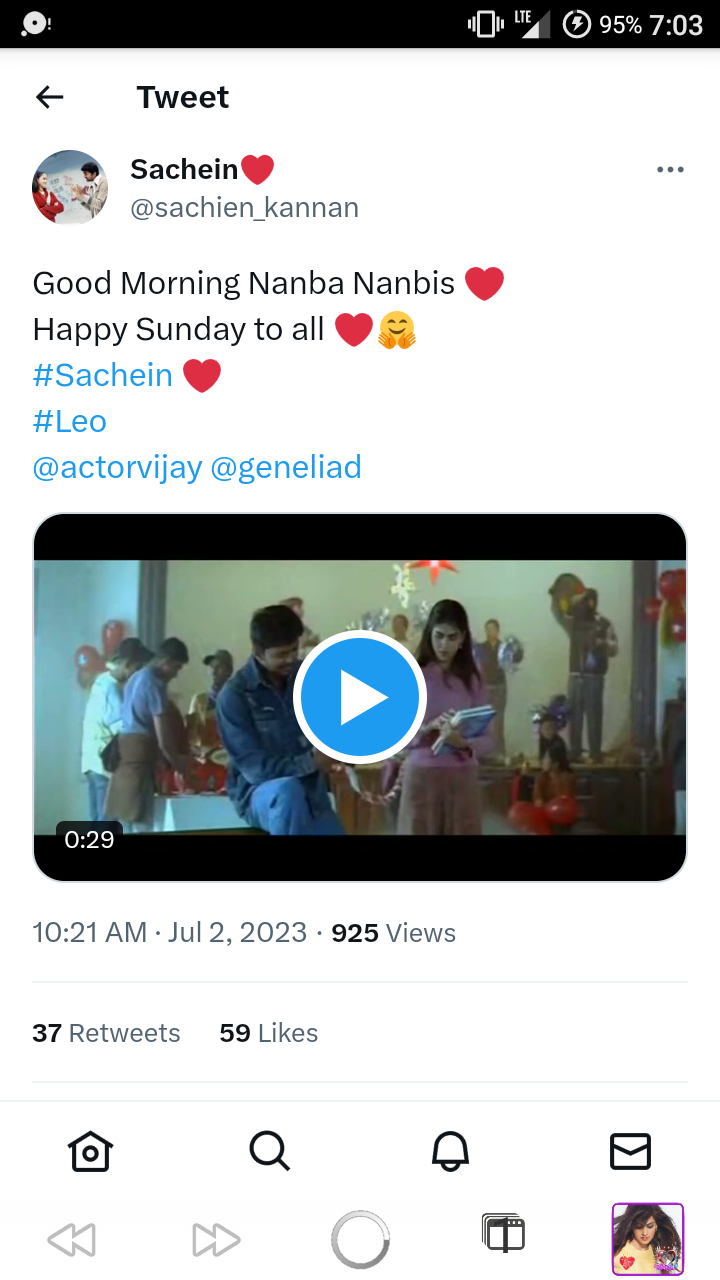Screen dimensions: 720x1280
Task: Open Sachein's profile picture
Action: point(70,187)
